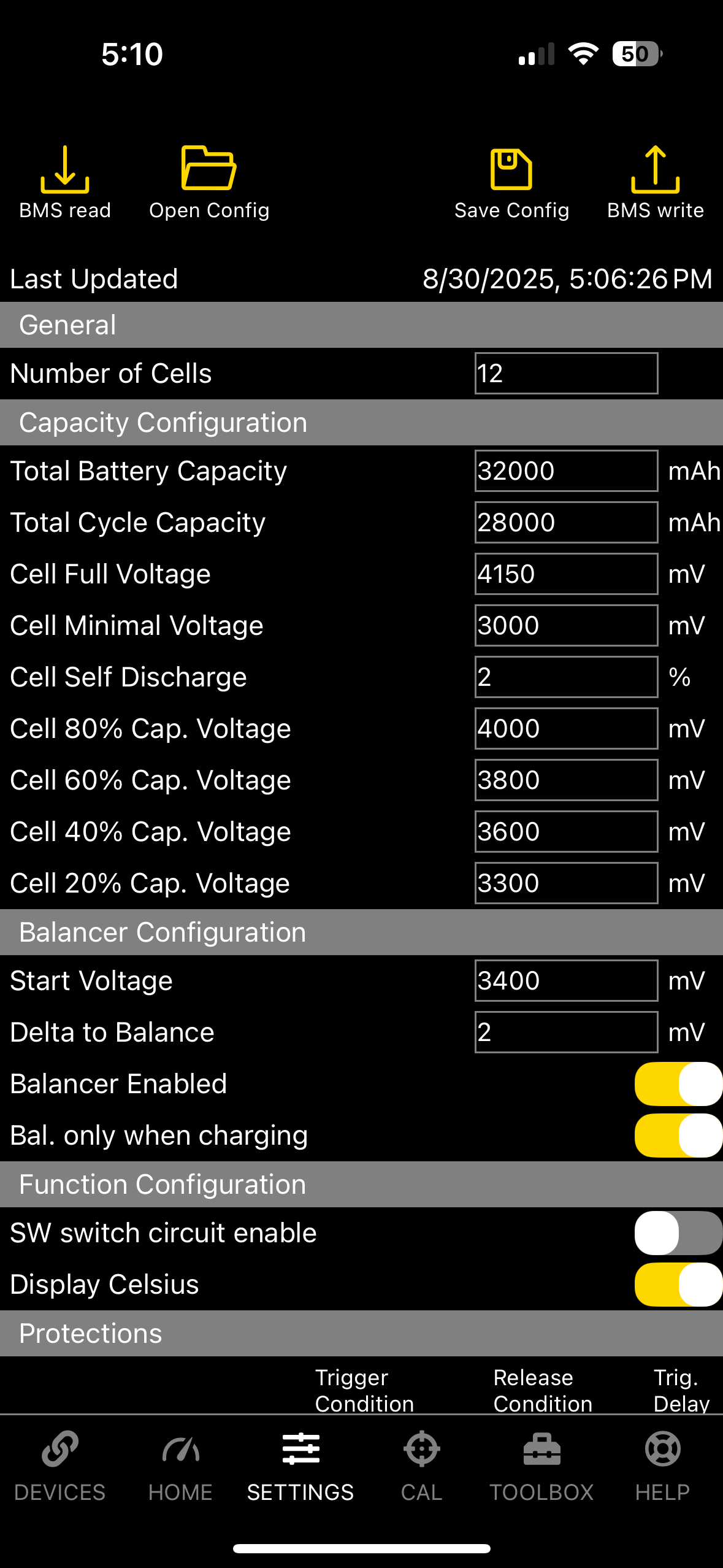Viewport: 723px width, 1568px height.
Task: Open a saved config file
Action: (208, 182)
